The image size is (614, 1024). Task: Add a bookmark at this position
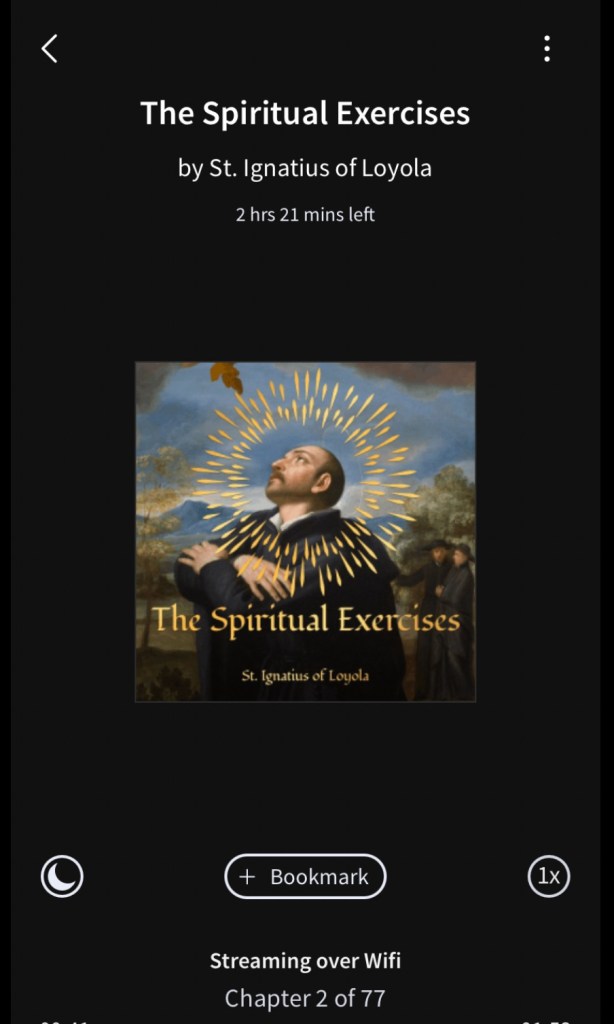click(x=305, y=877)
